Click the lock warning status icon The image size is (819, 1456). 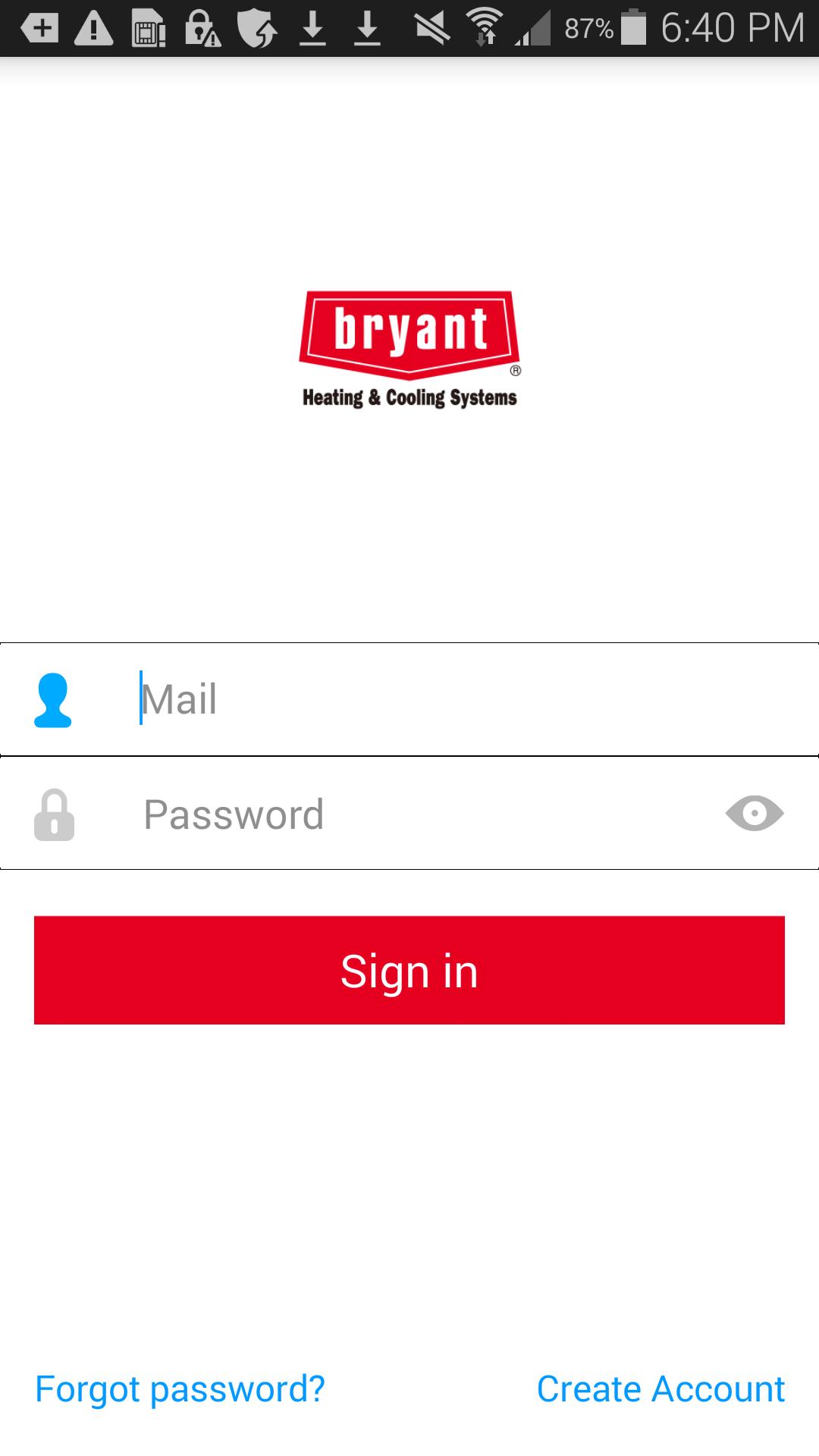pos(201,30)
